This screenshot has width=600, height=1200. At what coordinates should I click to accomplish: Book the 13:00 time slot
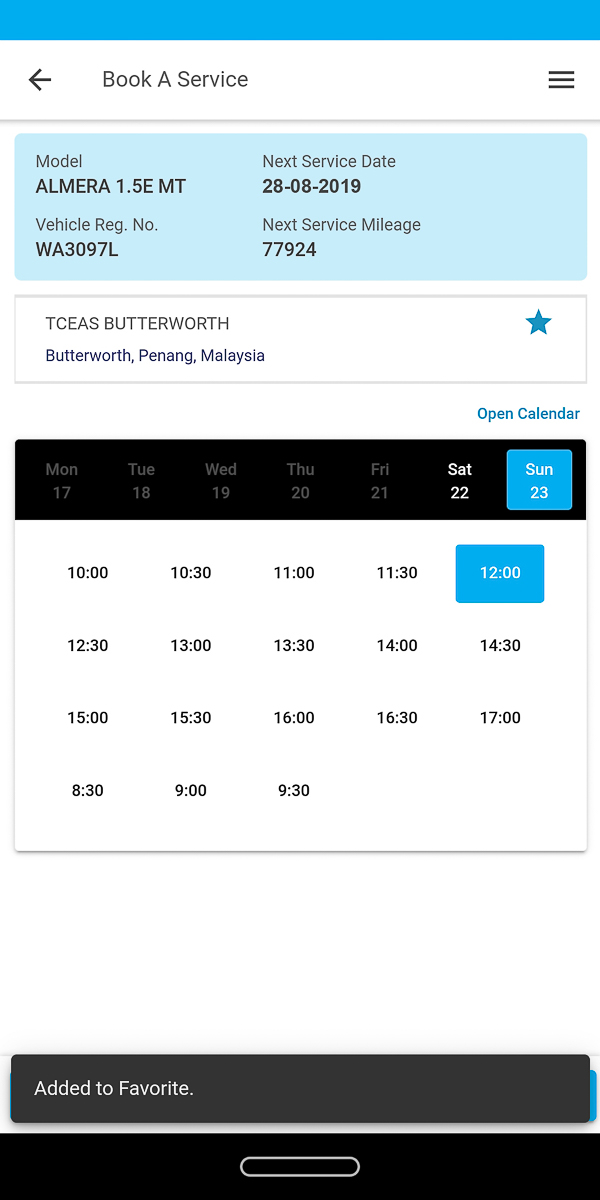(191, 646)
